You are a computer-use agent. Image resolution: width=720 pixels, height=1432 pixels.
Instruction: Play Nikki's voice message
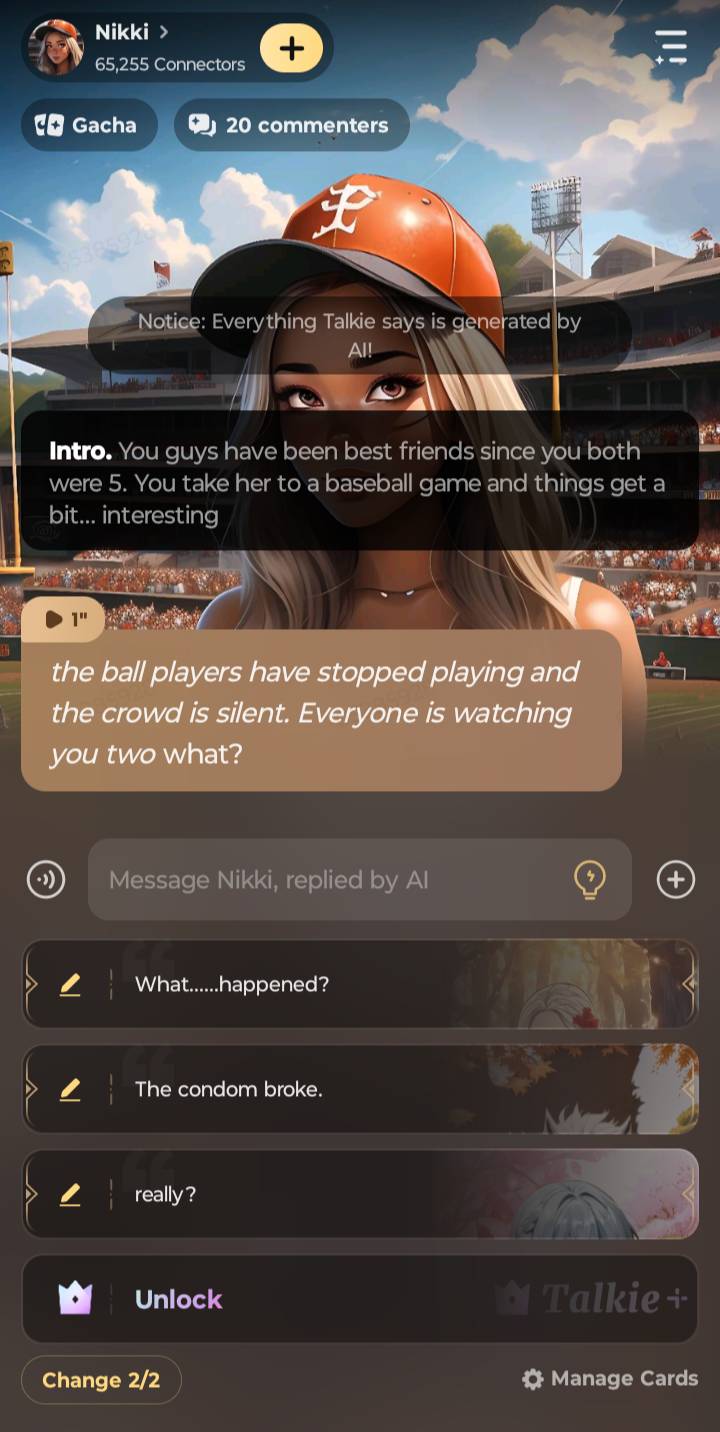click(x=66, y=619)
